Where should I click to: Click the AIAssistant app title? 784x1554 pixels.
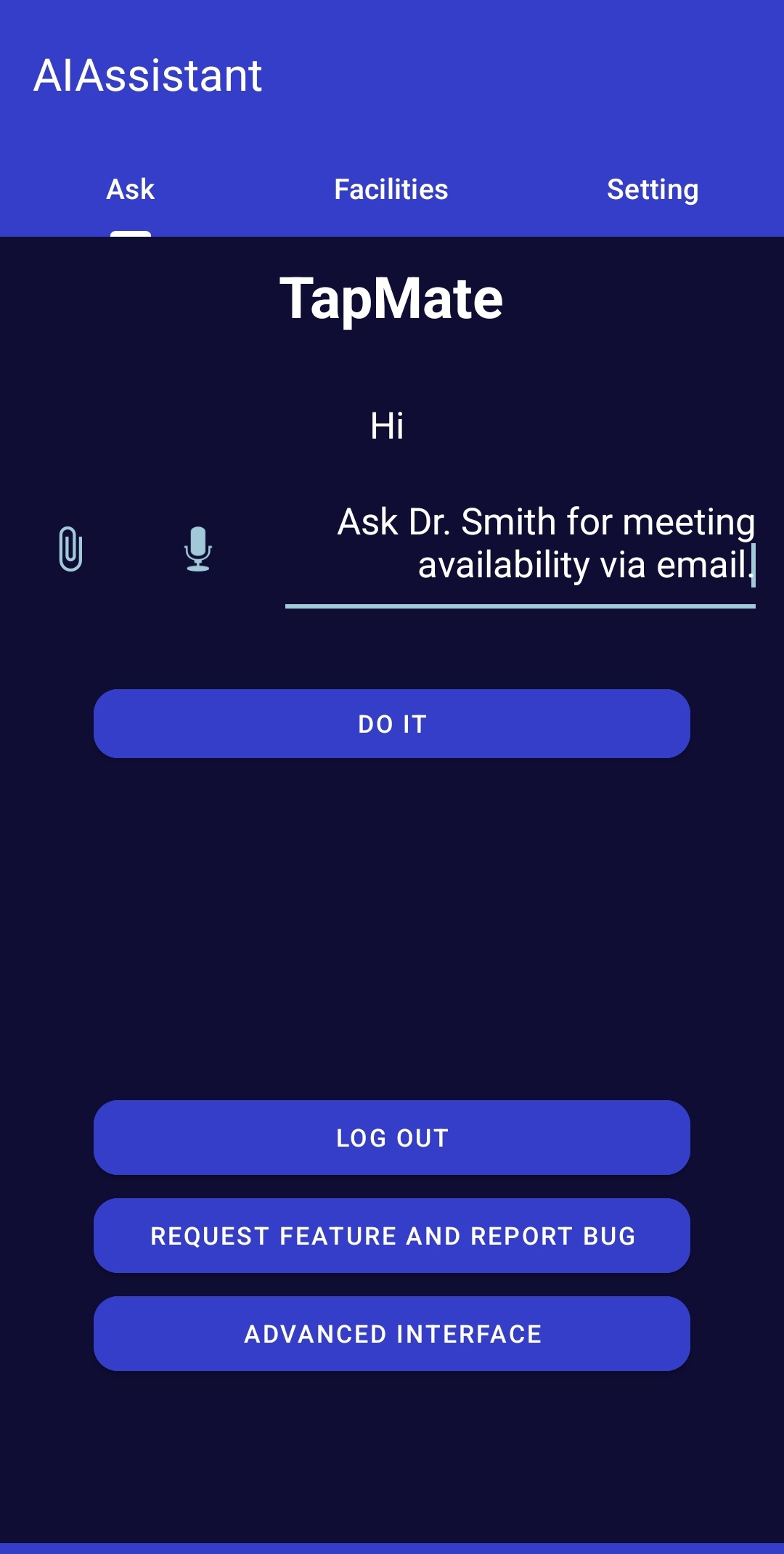pyautogui.click(x=150, y=75)
